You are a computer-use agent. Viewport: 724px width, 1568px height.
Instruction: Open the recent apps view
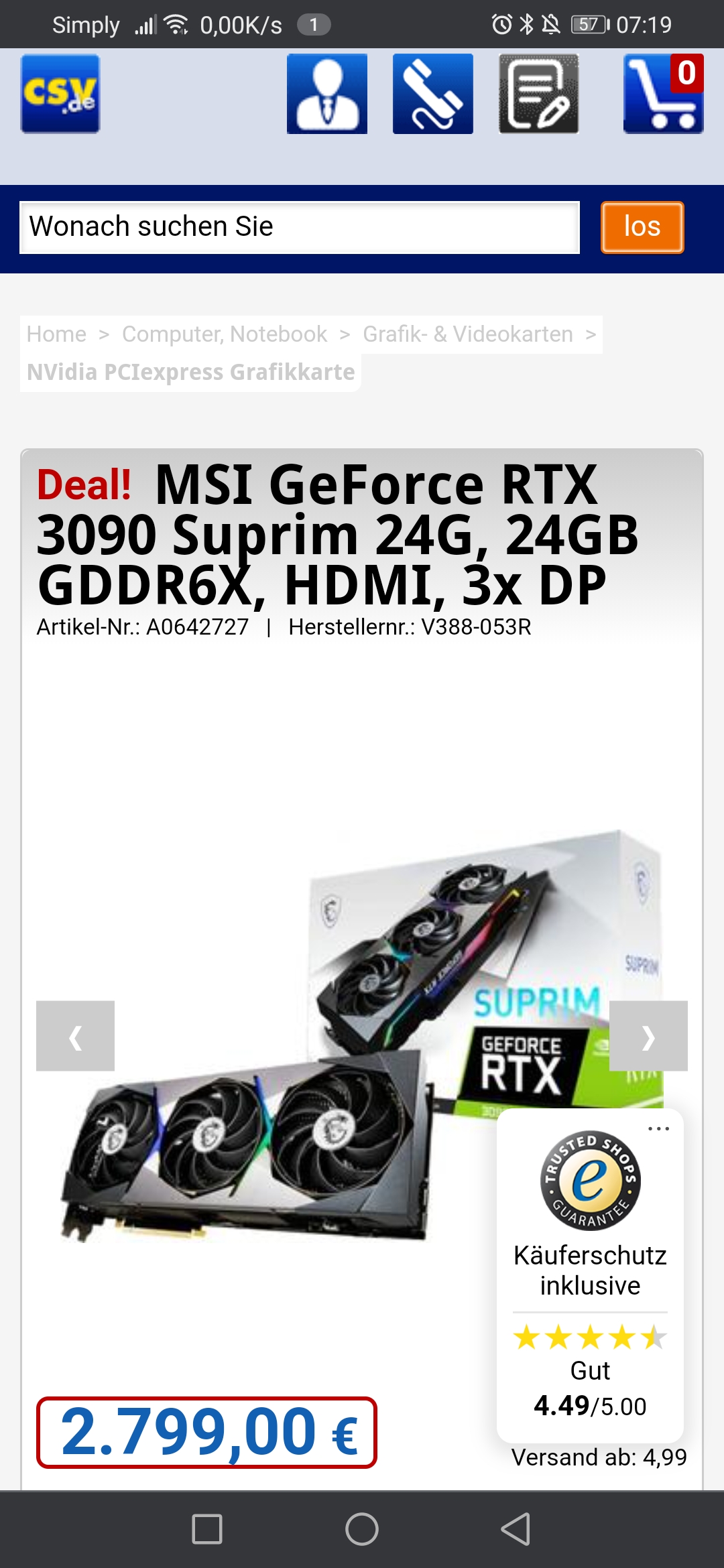pos(207,1529)
